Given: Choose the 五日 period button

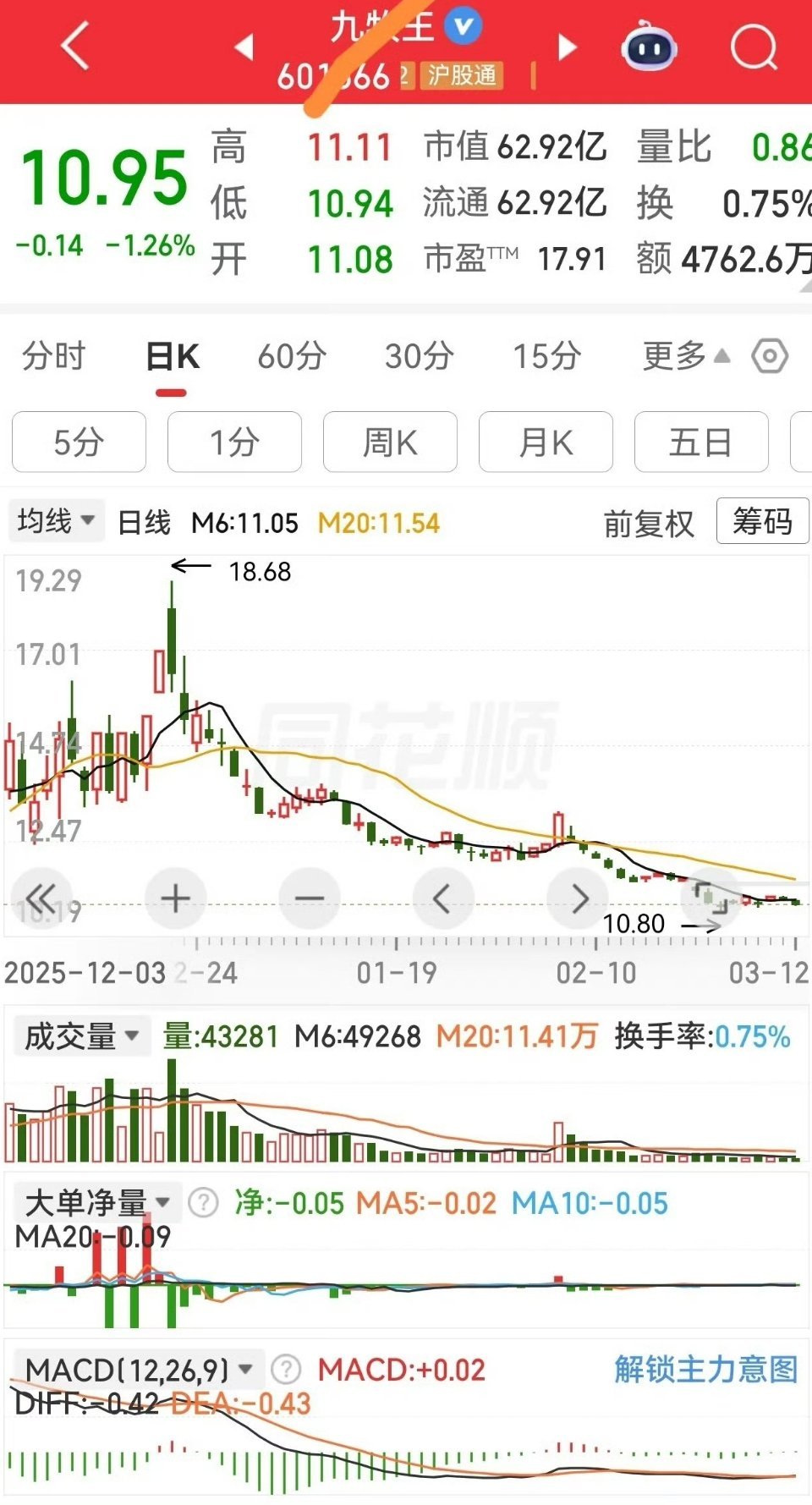Looking at the screenshot, I should coord(701,442).
